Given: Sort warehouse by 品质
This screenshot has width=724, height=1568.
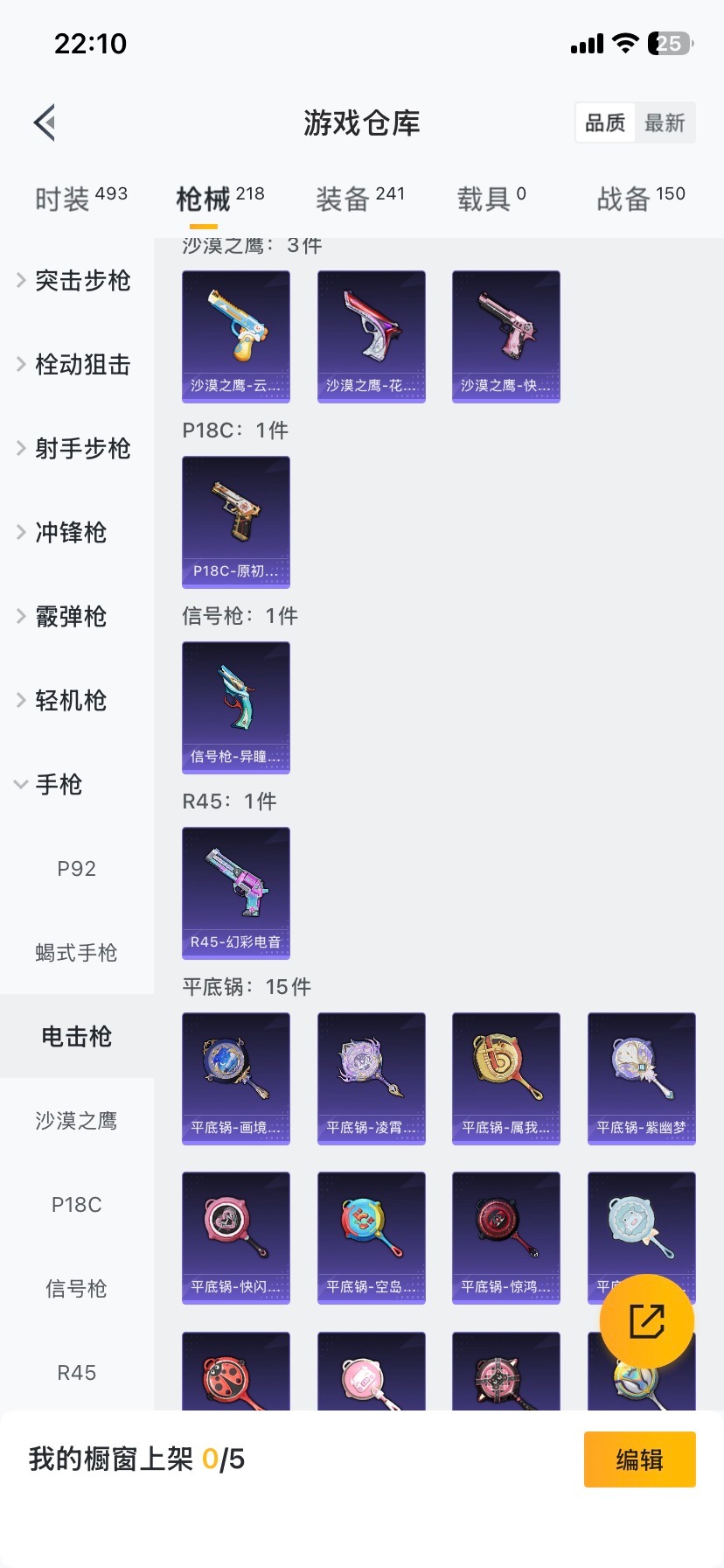Looking at the screenshot, I should [x=605, y=122].
